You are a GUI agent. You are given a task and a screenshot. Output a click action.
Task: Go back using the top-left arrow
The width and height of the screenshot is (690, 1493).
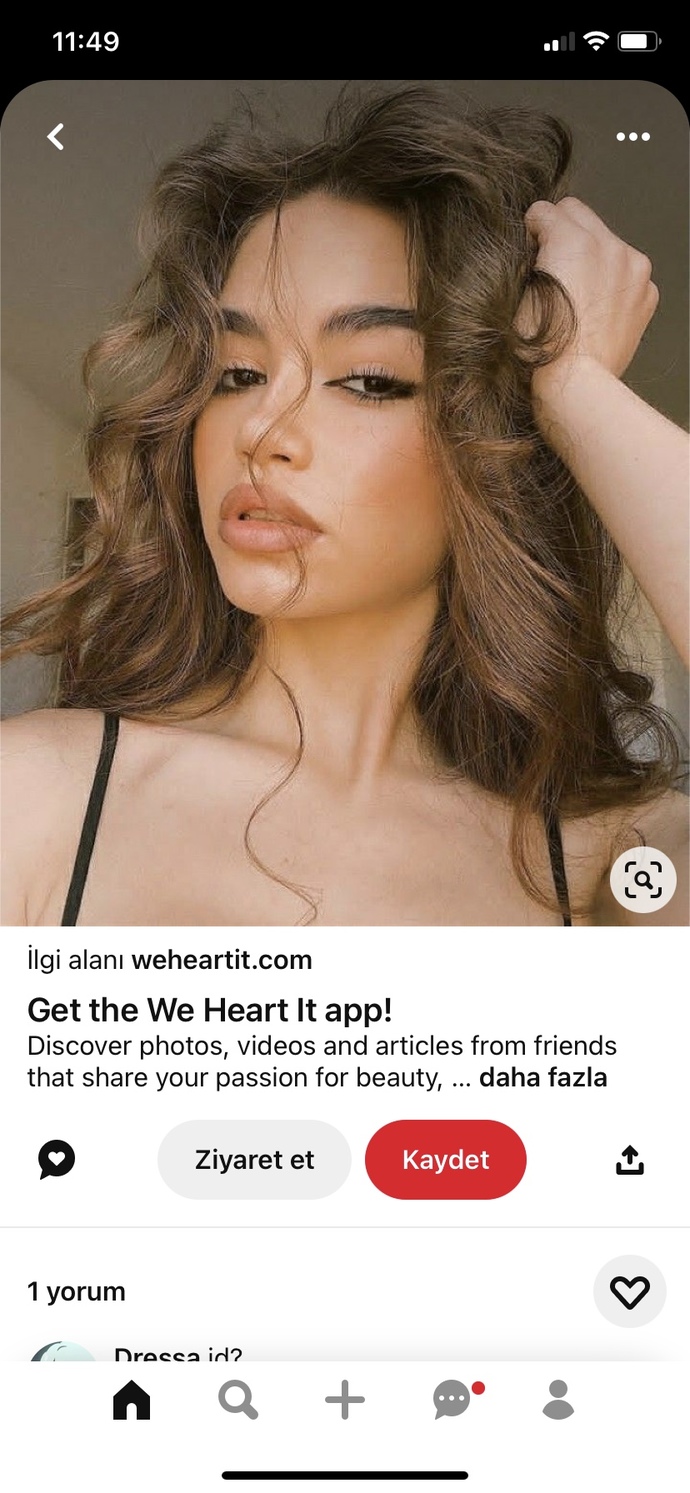56,137
